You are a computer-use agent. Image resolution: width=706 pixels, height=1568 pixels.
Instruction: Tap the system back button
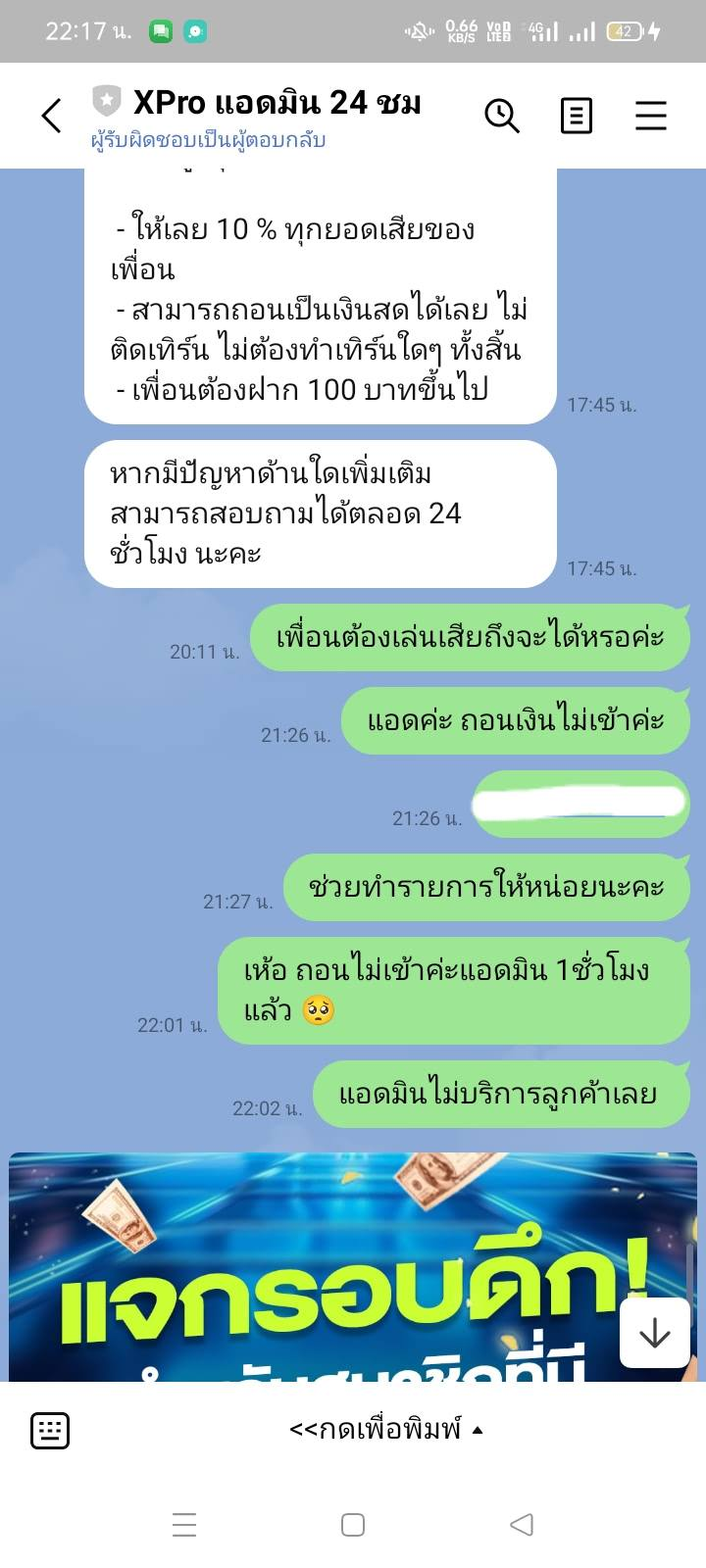coord(522,1524)
